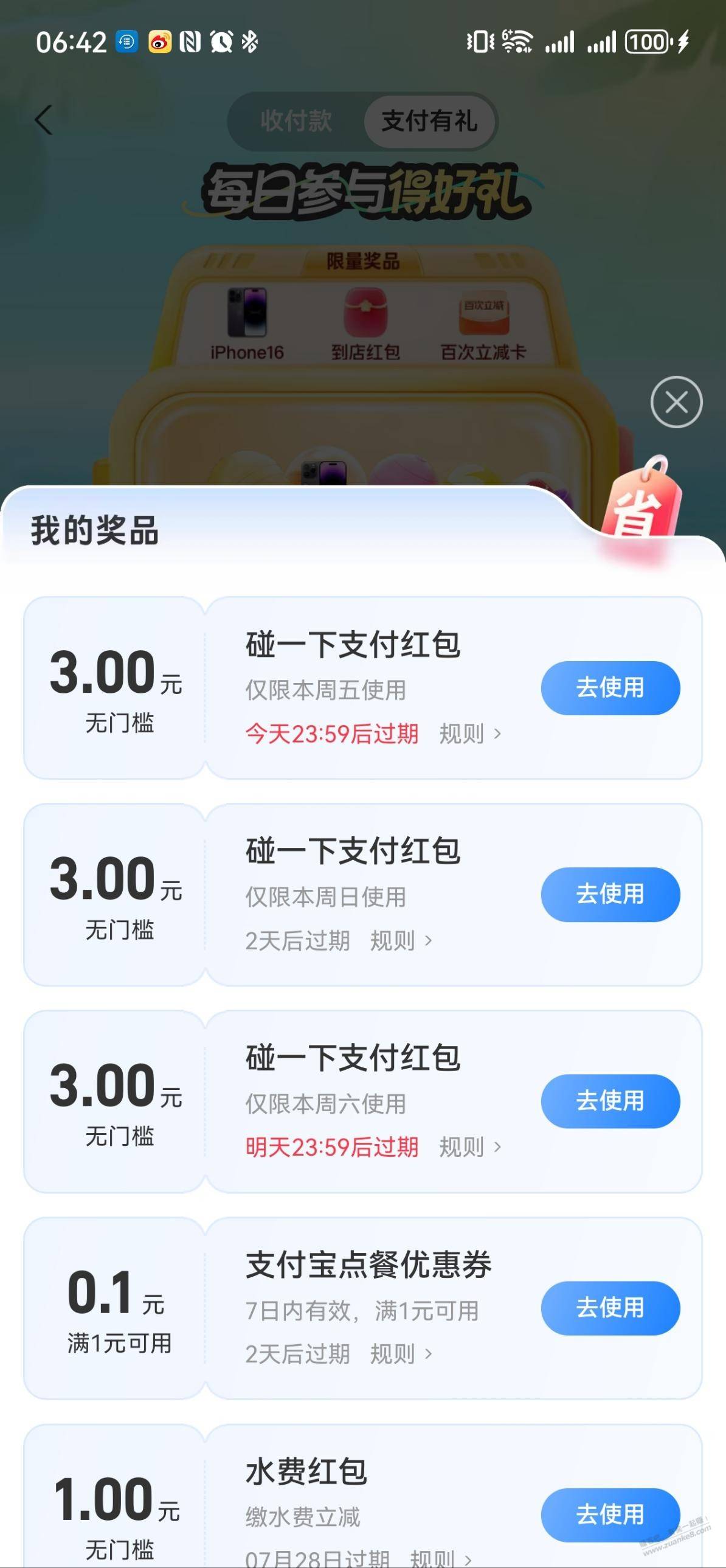Viewport: 726px width, 1568px height.
Task: Check 规则 for the 本周六 red packet
Action: 469,1147
